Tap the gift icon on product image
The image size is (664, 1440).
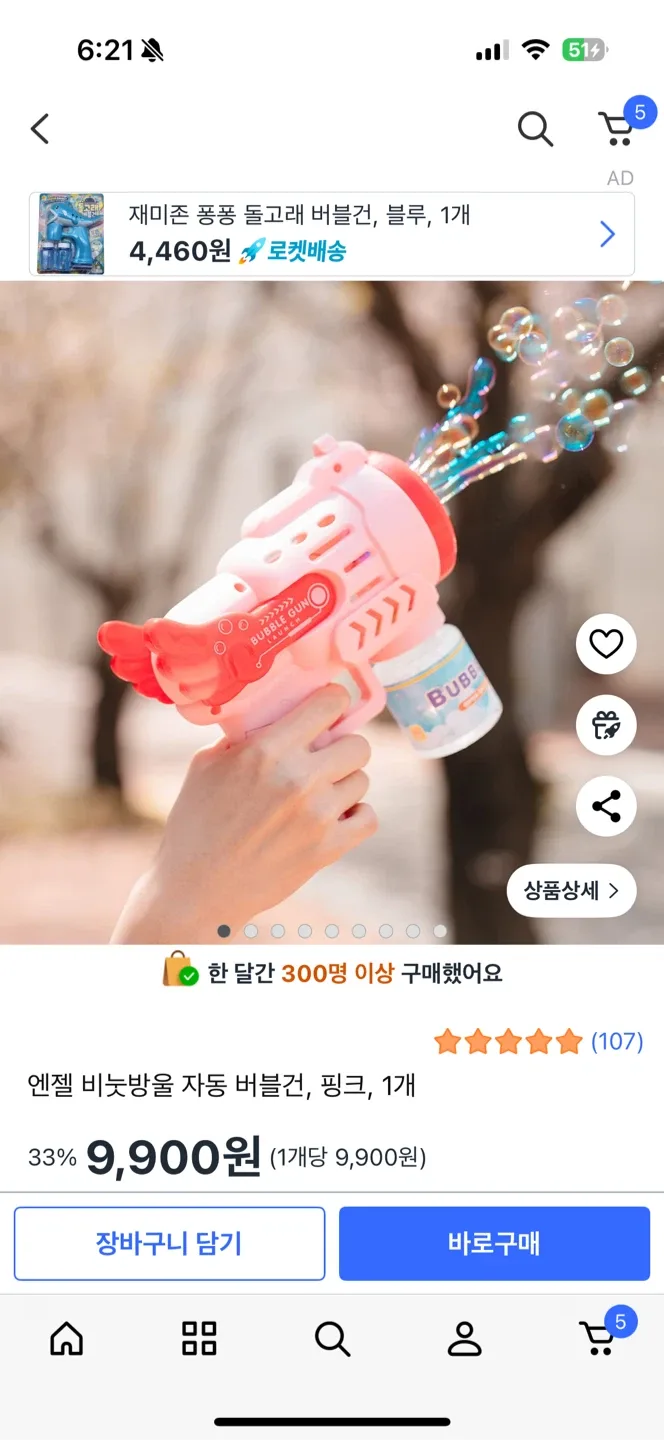point(606,725)
